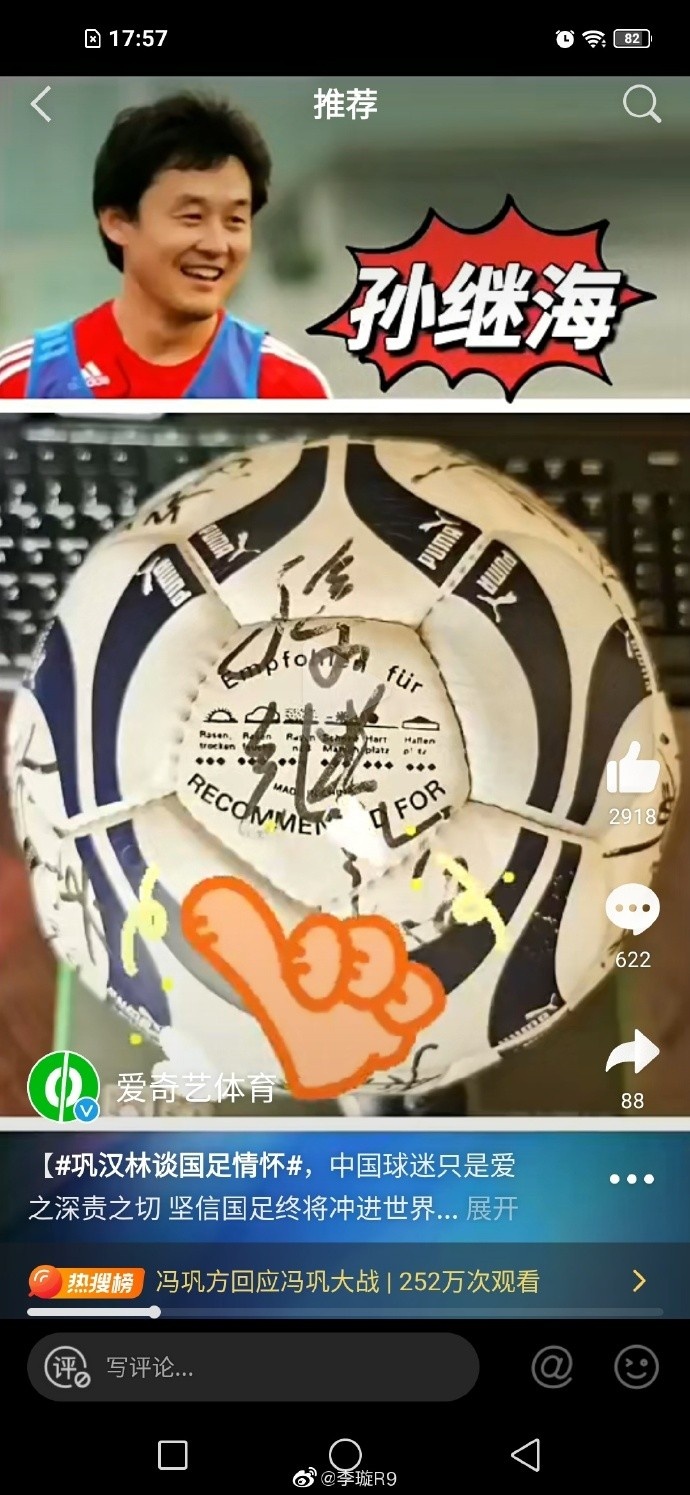The height and width of the screenshot is (1495, 690).
Task: Expand the caption with 展开
Action: point(492,1208)
